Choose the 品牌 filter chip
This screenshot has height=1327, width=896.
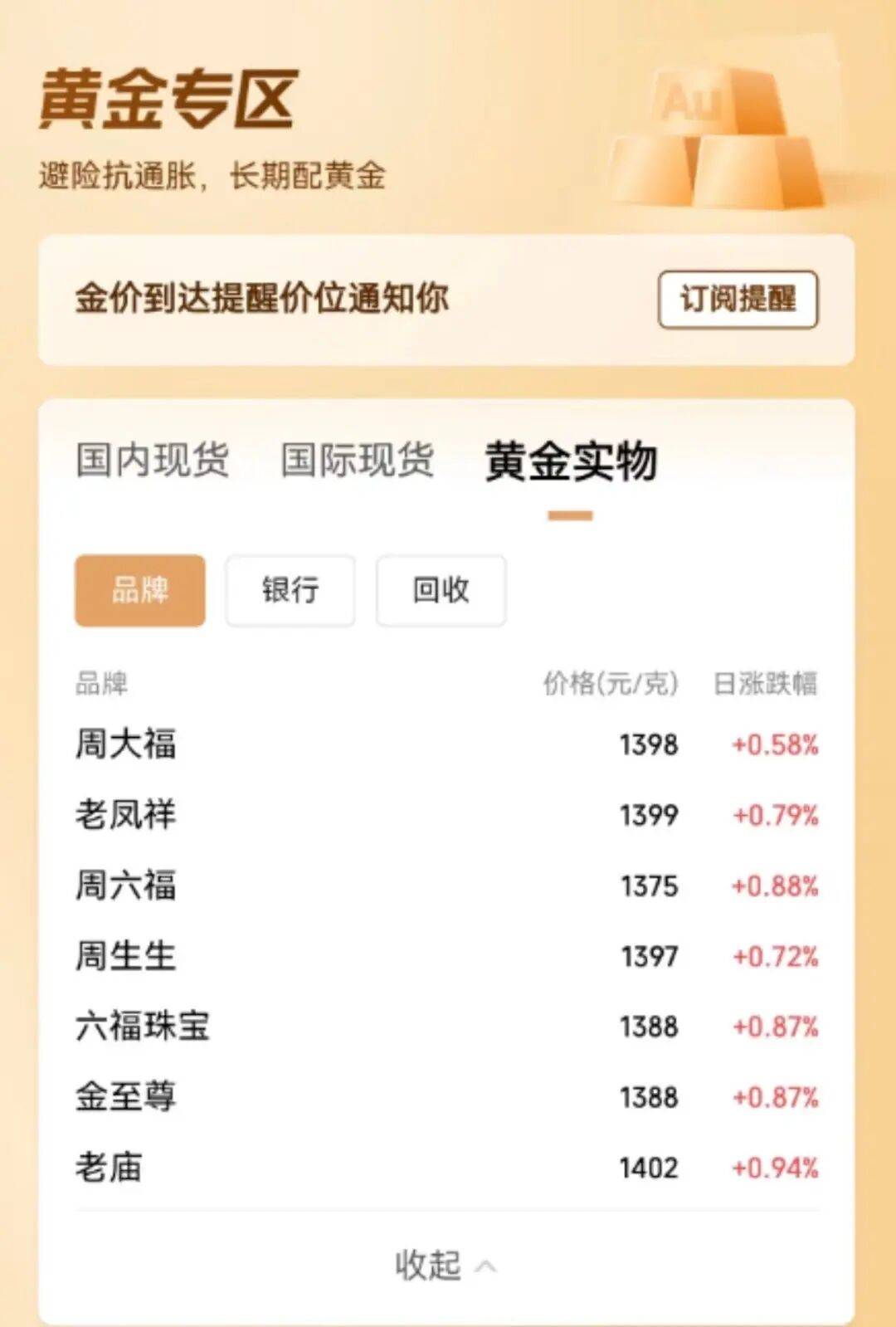point(139,590)
